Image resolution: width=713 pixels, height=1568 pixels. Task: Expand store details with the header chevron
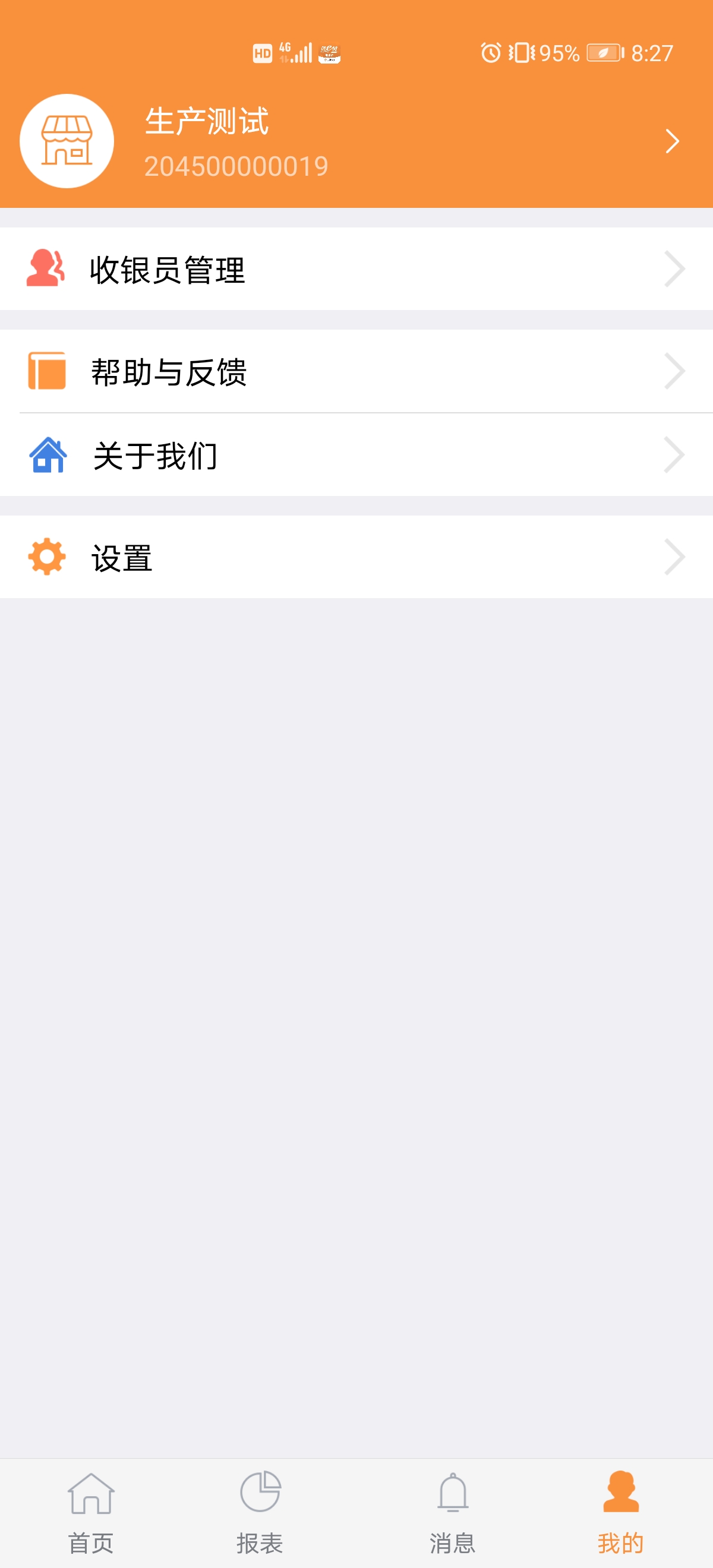point(671,141)
